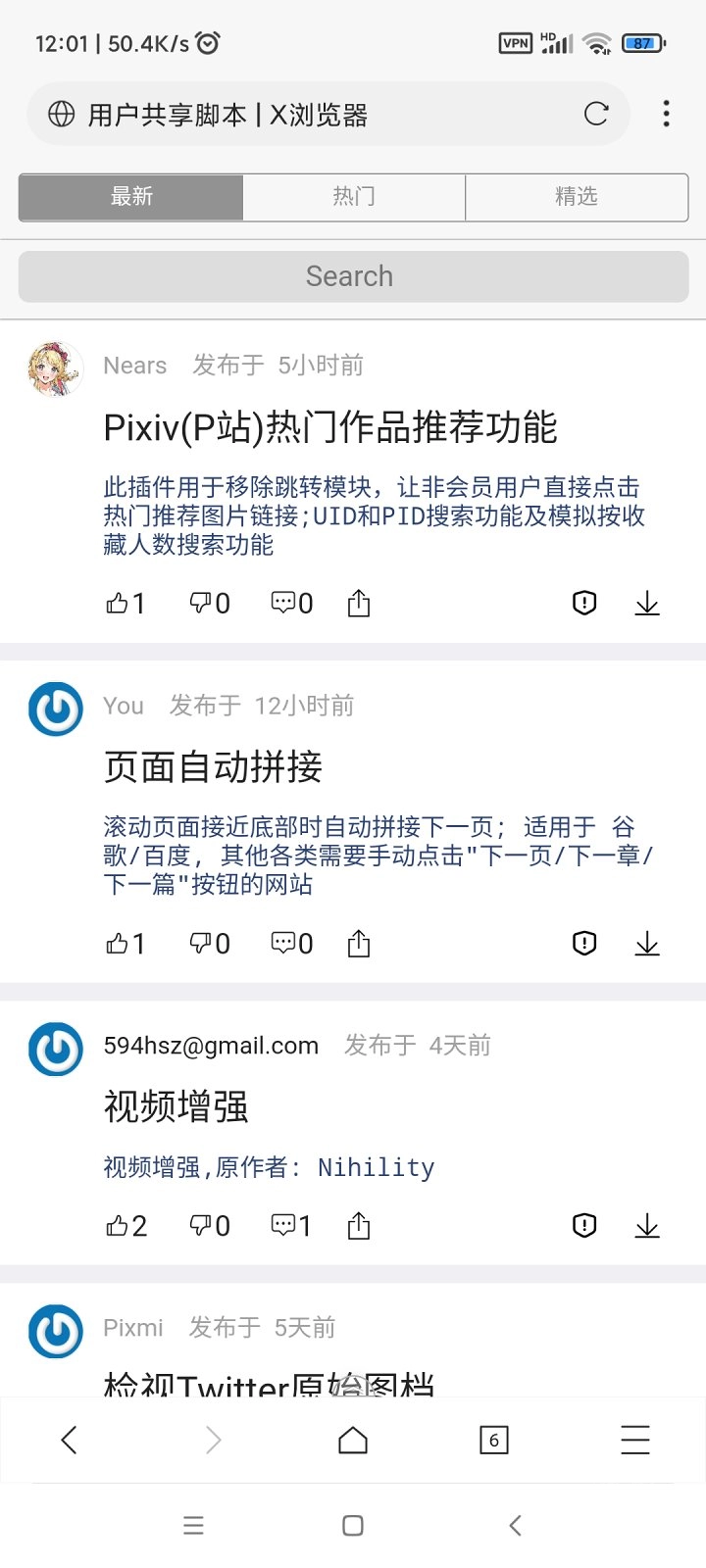Download the Pixiv(P站)热门作品推荐功能 script
The height and width of the screenshot is (1568, 706).
(647, 604)
